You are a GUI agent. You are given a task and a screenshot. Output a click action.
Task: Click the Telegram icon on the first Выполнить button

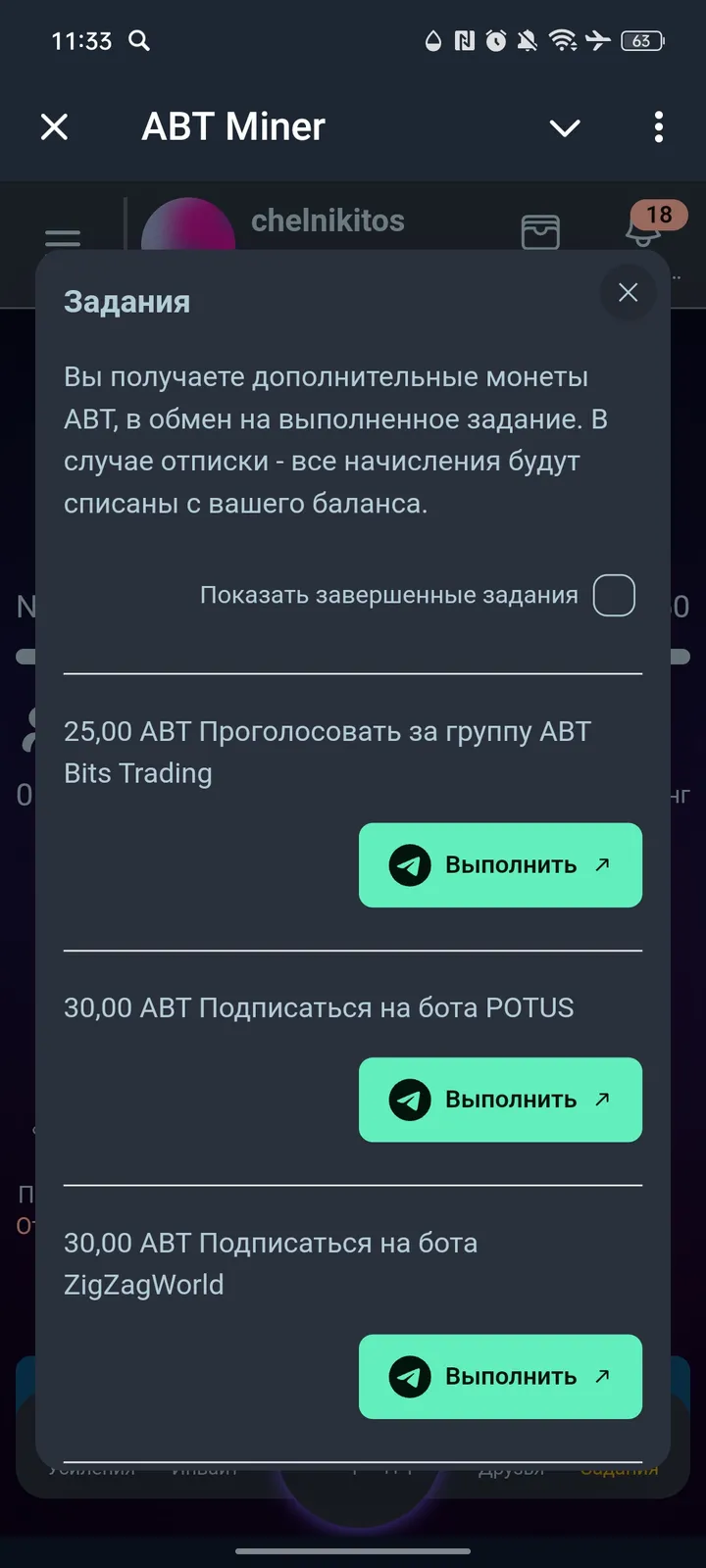(x=412, y=865)
